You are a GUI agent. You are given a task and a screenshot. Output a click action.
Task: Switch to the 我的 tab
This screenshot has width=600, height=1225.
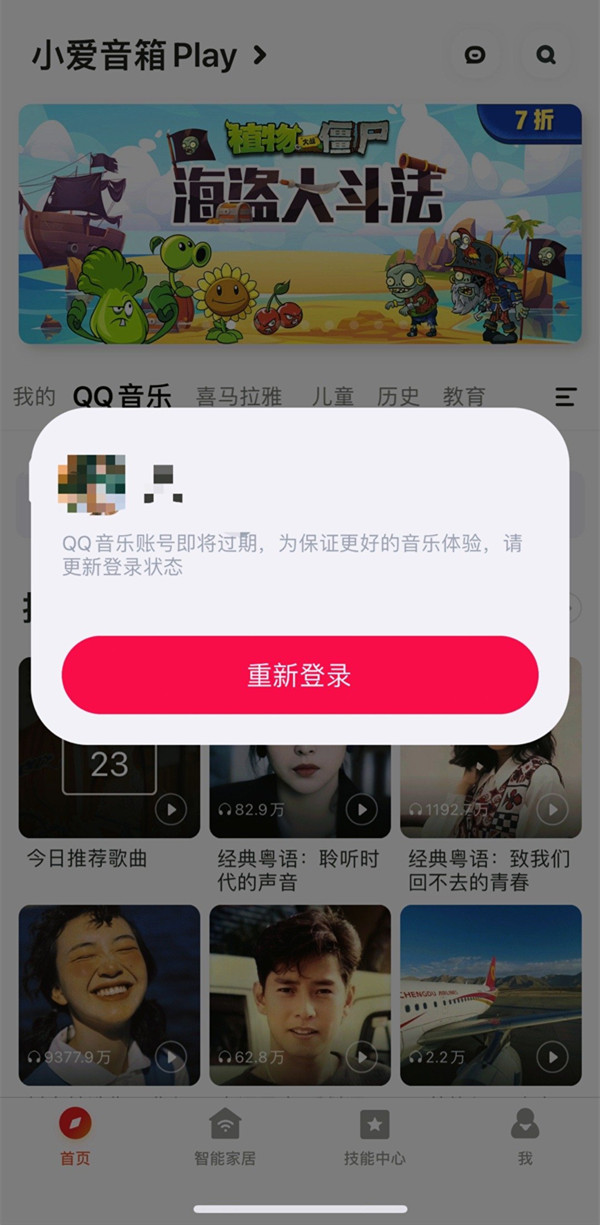[x=34, y=397]
